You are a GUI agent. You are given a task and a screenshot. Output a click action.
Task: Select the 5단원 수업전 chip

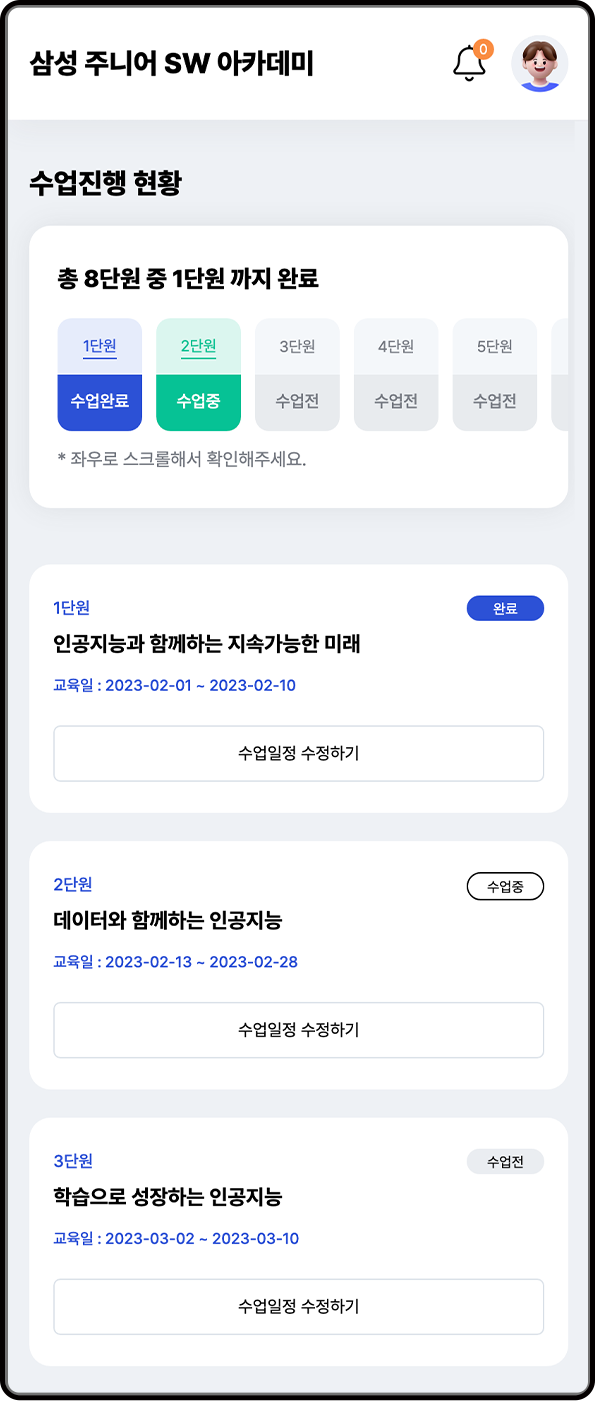point(495,375)
